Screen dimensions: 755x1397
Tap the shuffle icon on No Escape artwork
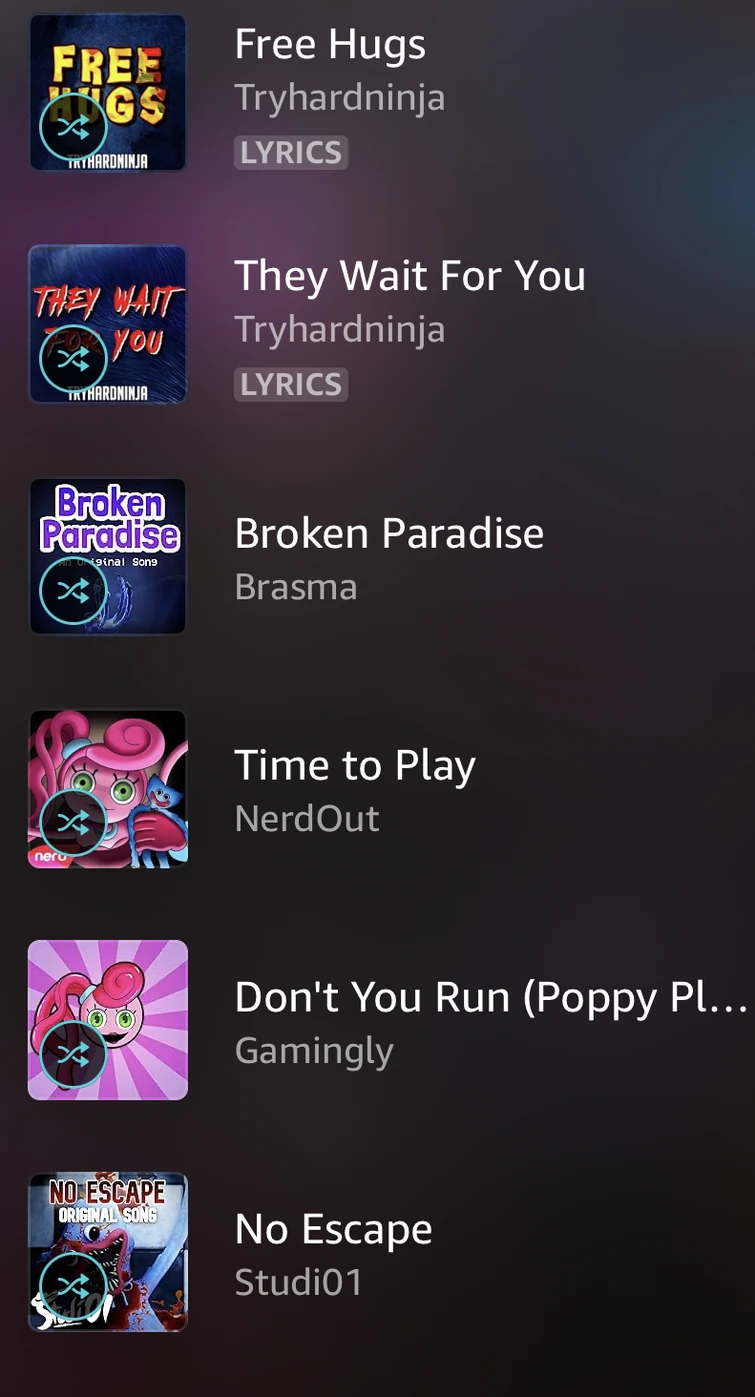click(72, 1286)
